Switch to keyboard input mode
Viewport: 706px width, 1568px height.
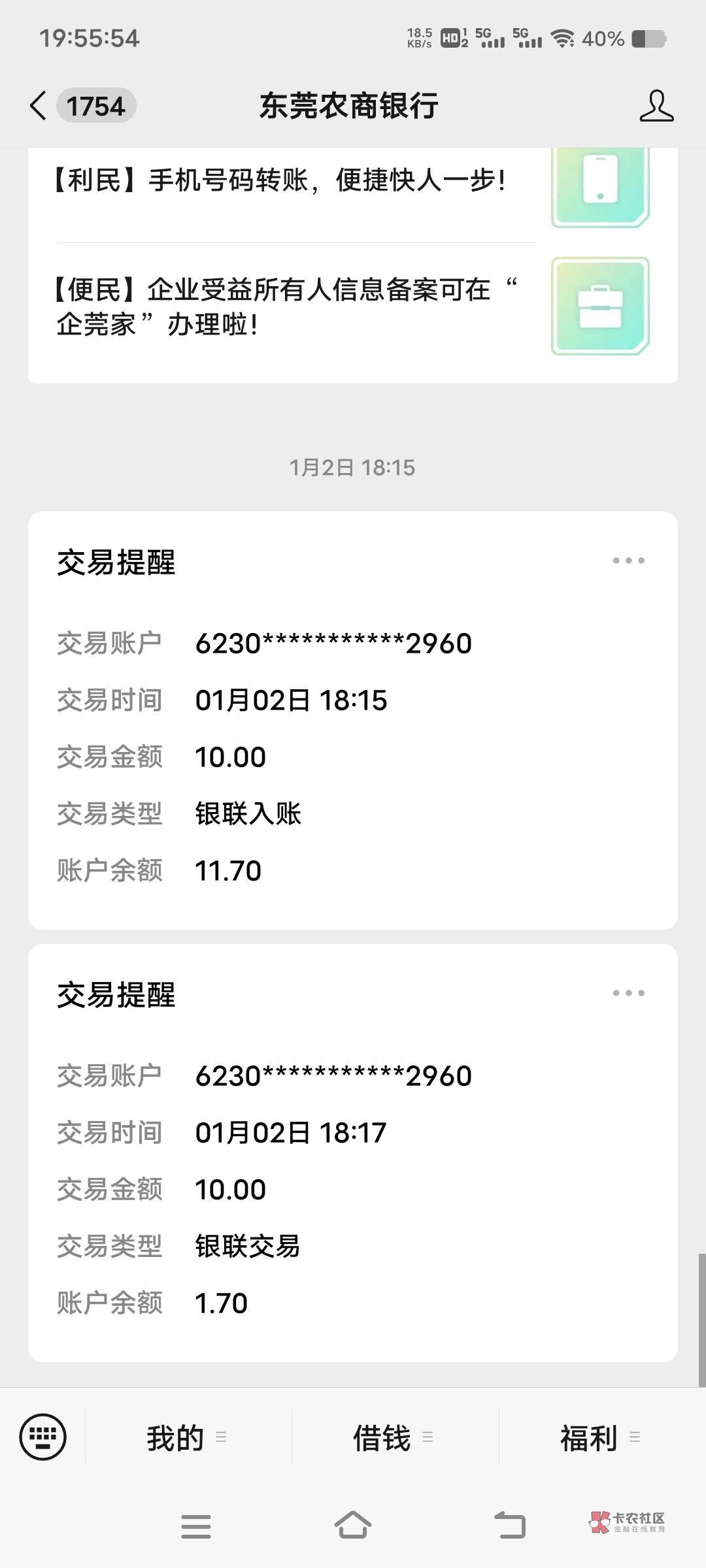point(43,1437)
